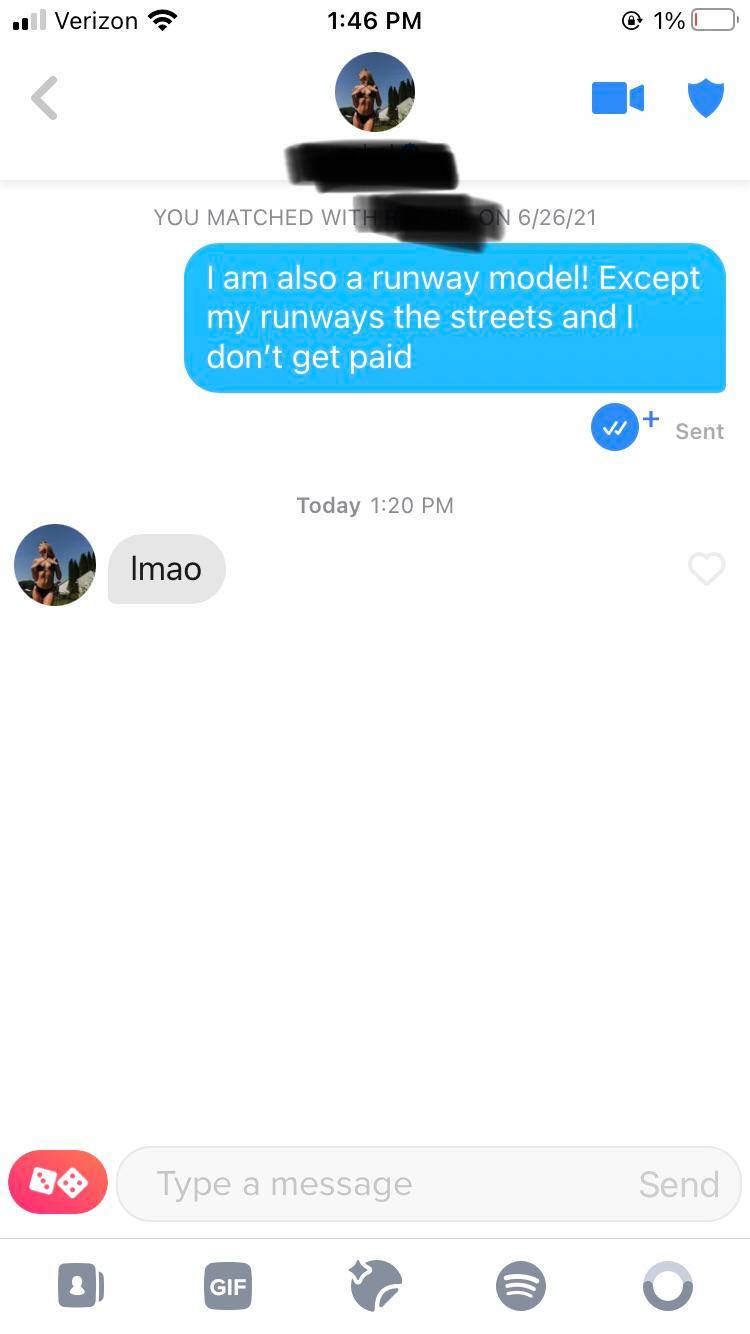Start a video call
Screen dimensions: 750x1334
point(617,98)
